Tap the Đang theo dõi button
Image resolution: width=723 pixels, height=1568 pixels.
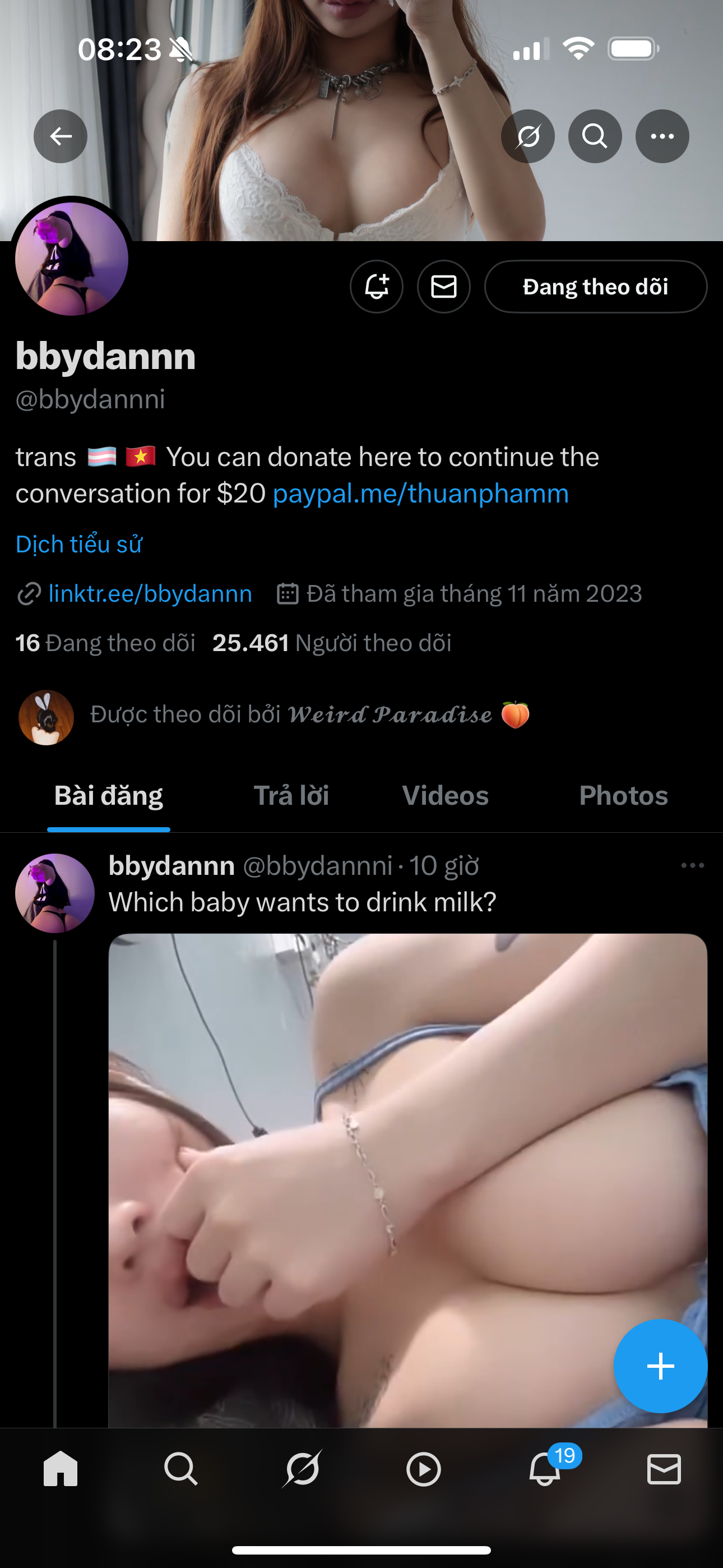point(595,287)
